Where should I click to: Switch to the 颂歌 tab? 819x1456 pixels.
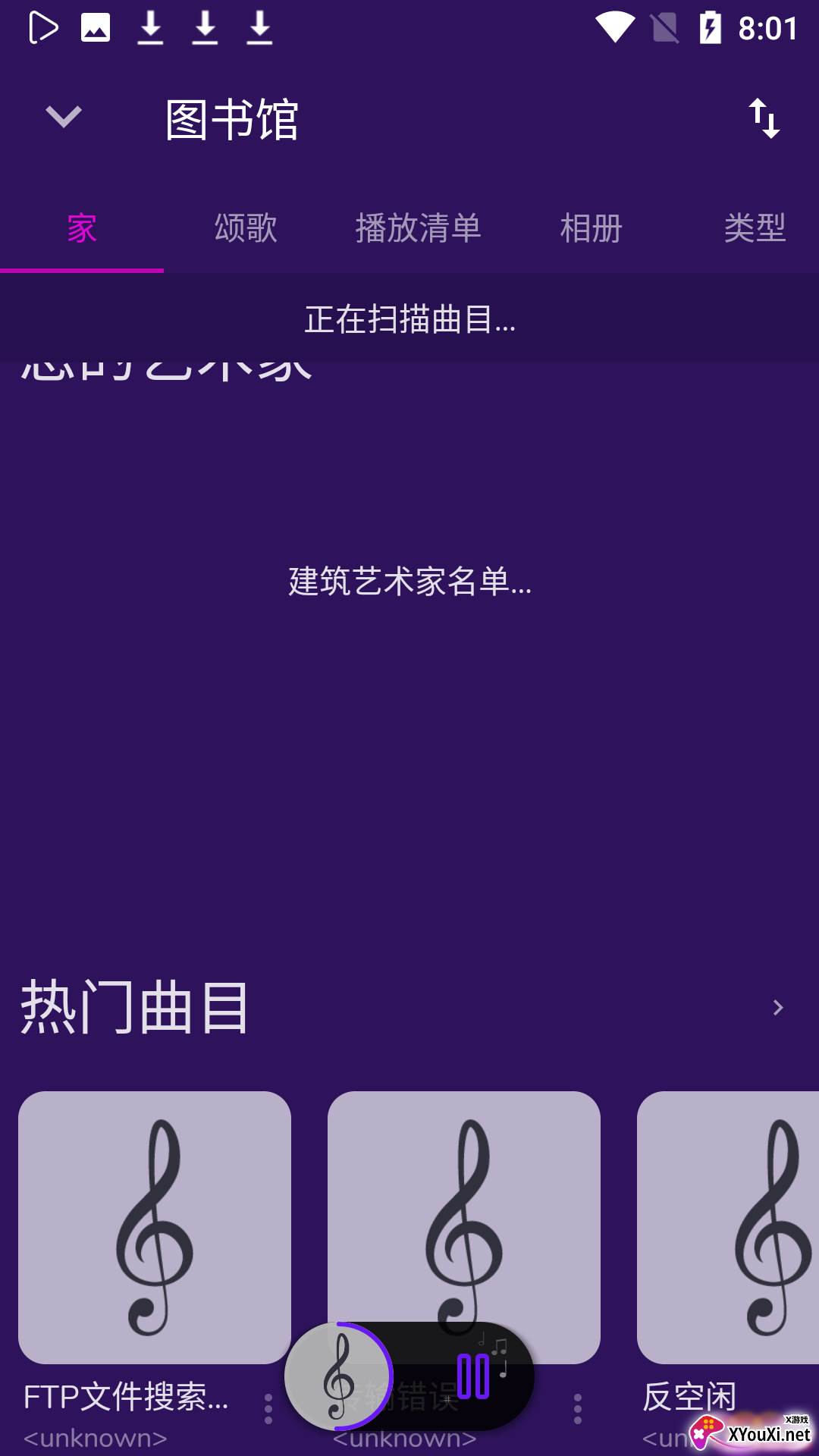point(246,228)
